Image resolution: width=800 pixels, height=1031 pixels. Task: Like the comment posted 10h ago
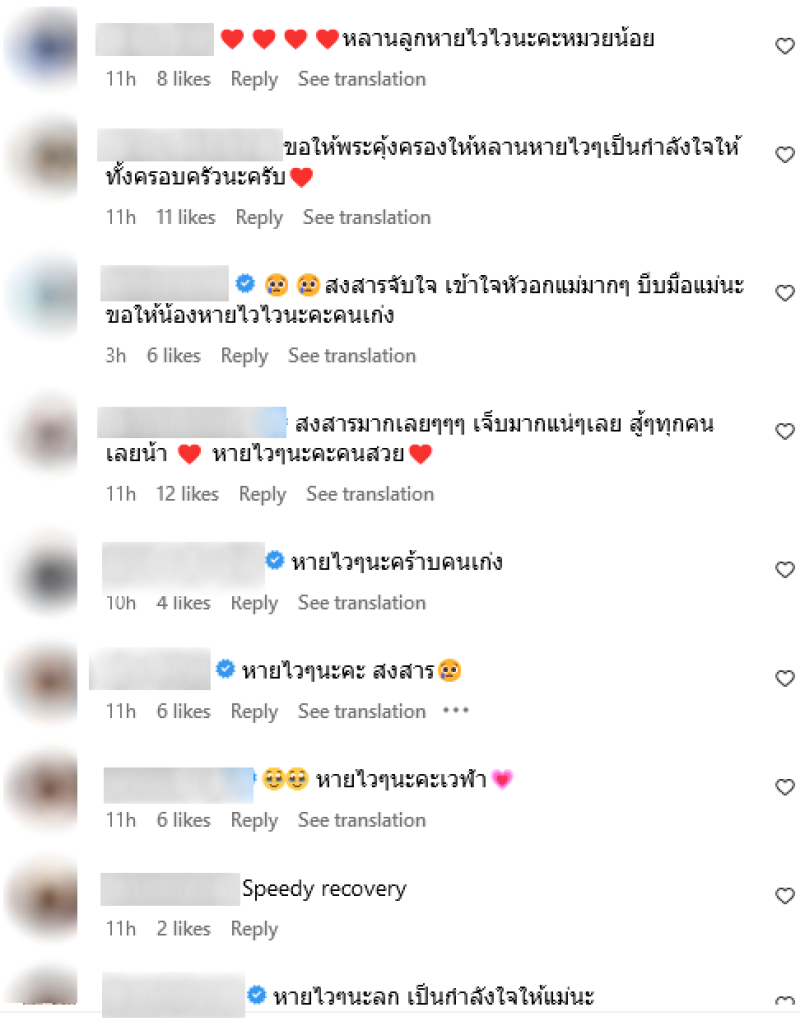point(785,570)
